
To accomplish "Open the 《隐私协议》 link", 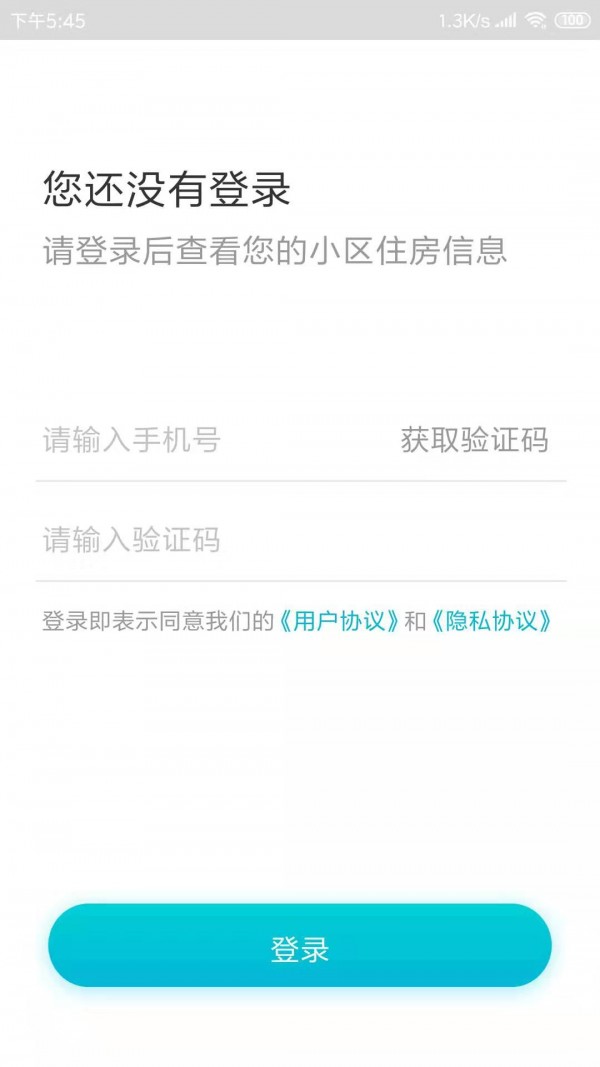I will [x=492, y=621].
